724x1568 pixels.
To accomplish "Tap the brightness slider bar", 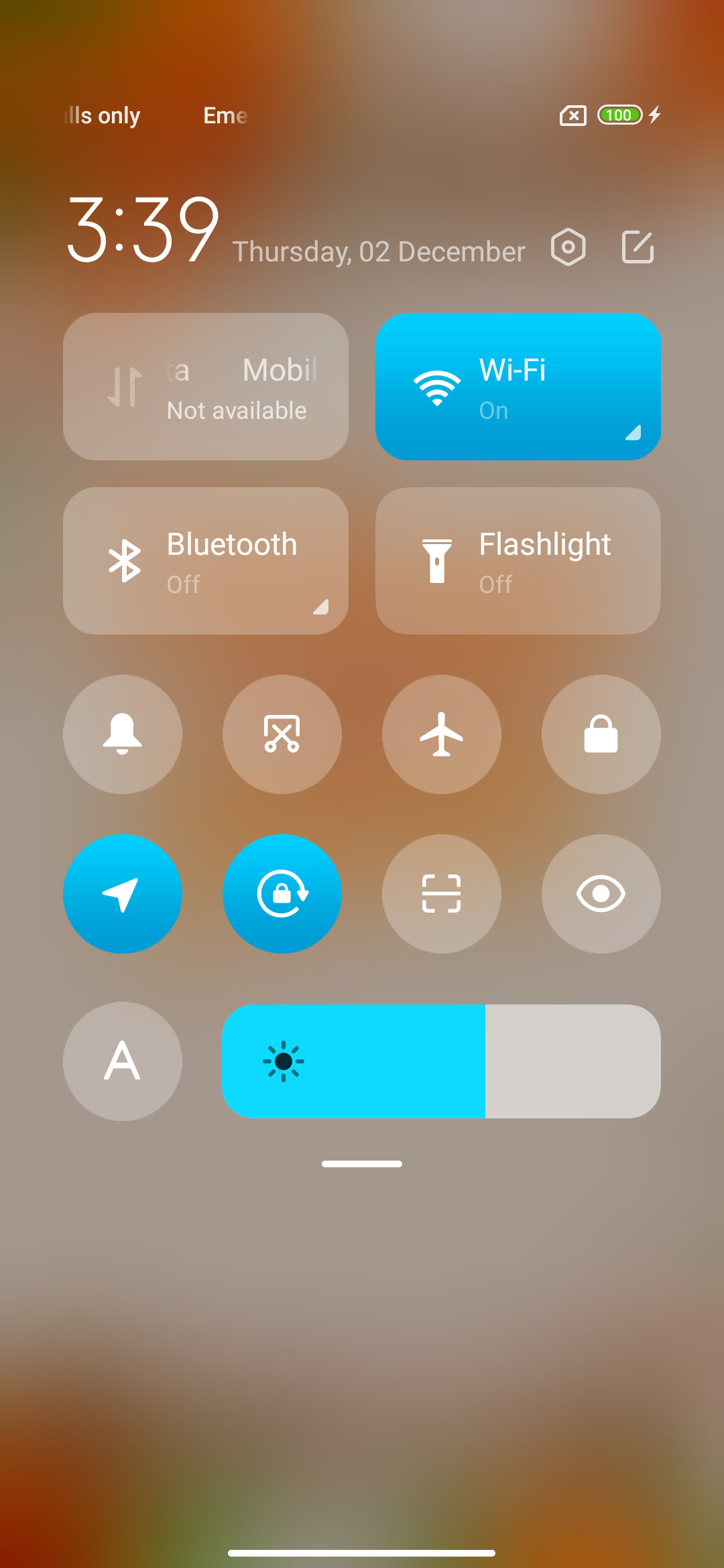I will tap(441, 1061).
